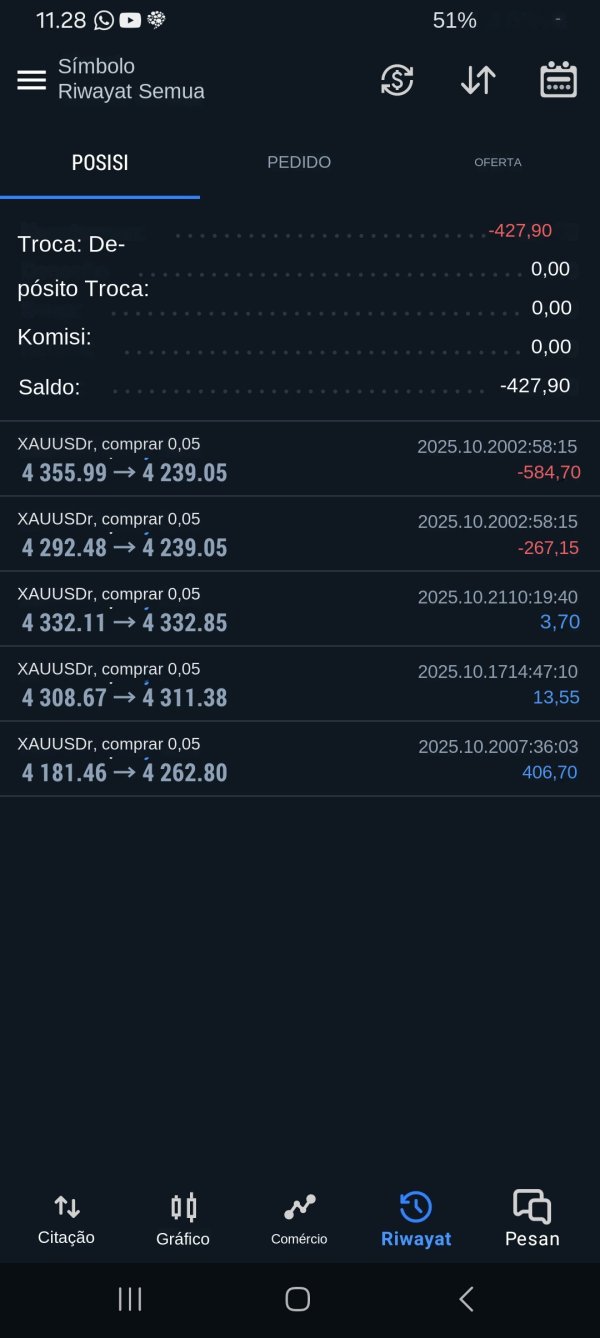Open the Pesan messages tab

(532, 1220)
